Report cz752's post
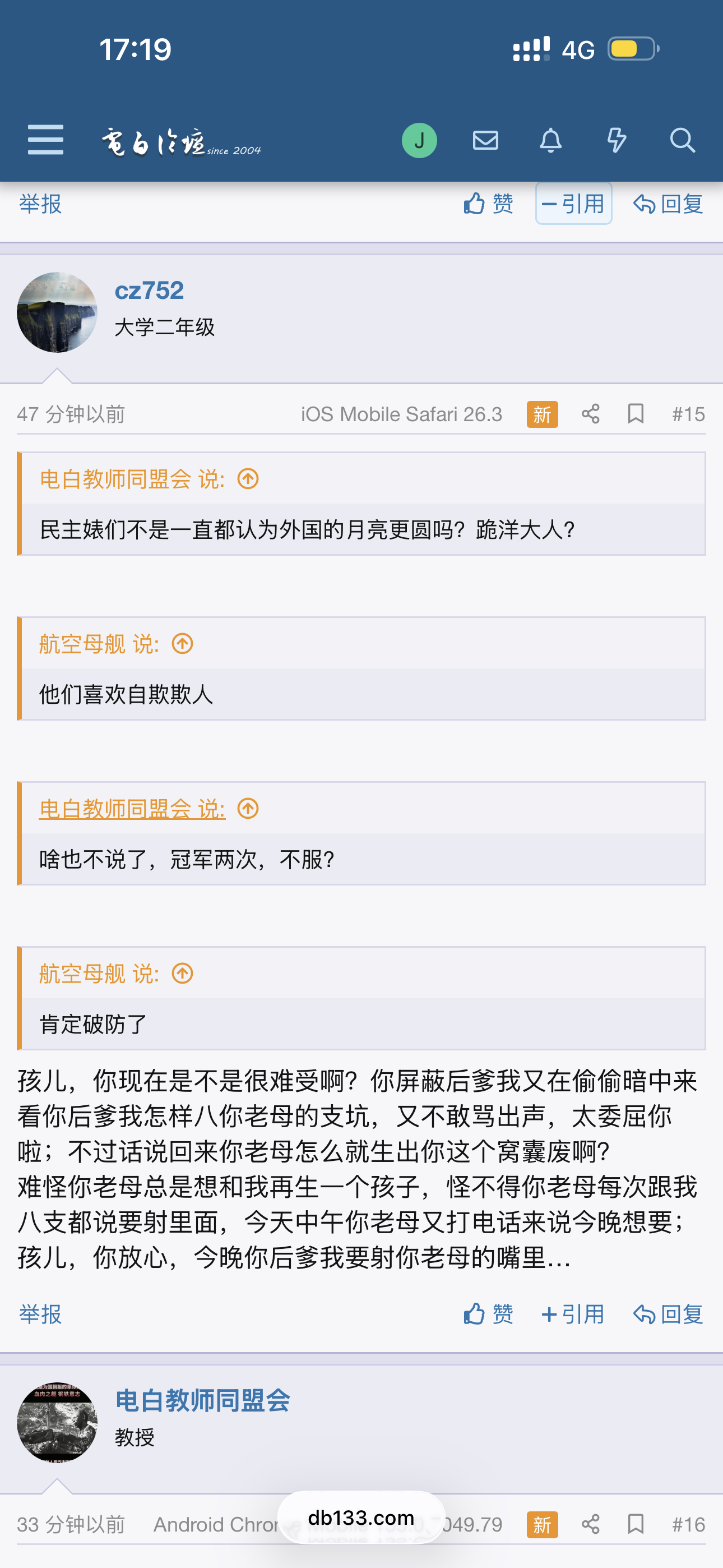The image size is (723, 1568). click(40, 1314)
